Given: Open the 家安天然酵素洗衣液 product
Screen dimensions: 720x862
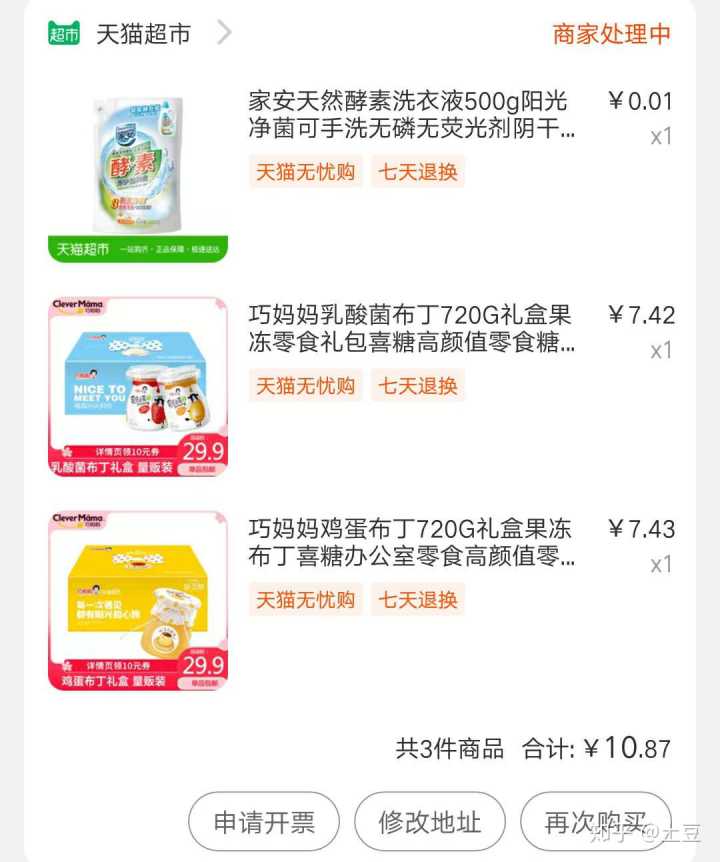Looking at the screenshot, I should tap(411, 115).
